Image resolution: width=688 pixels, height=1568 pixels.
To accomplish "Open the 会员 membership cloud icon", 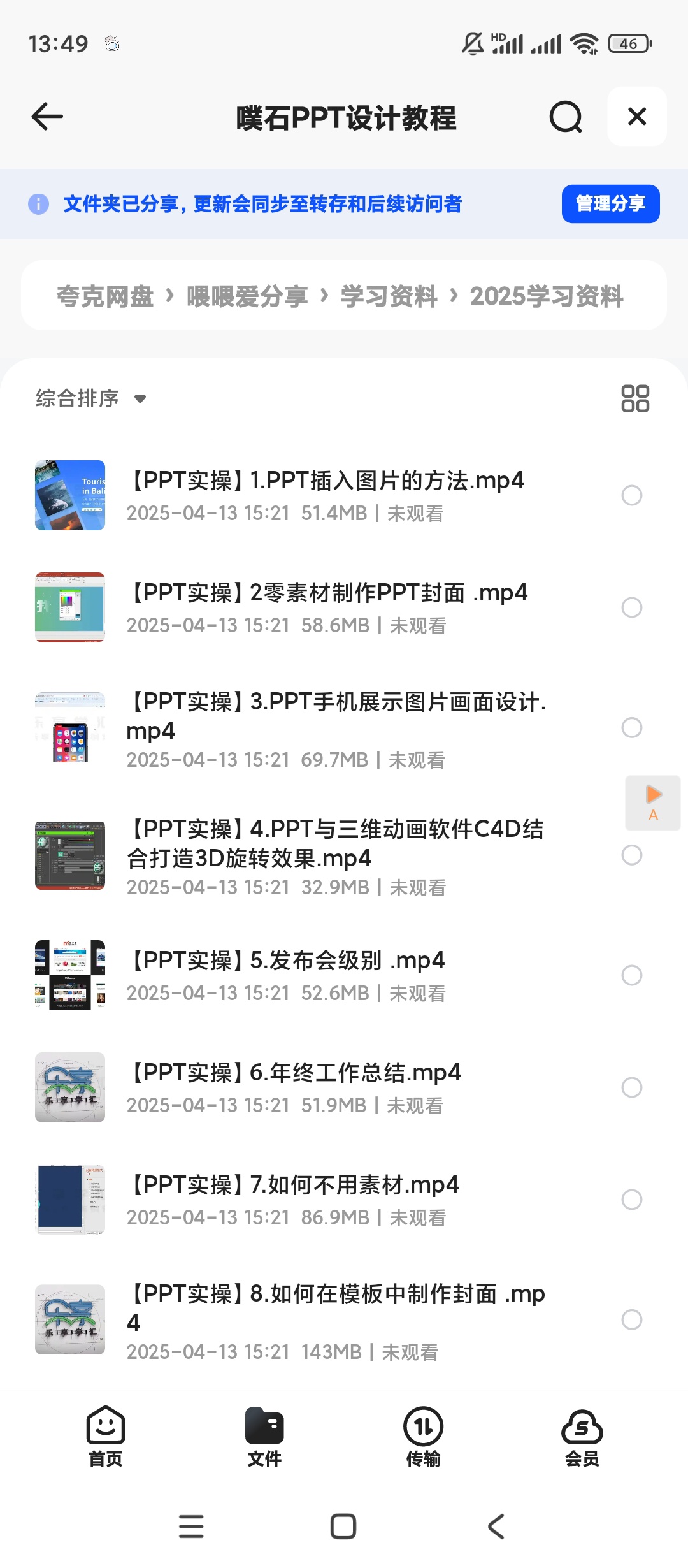I will [x=582, y=1434].
